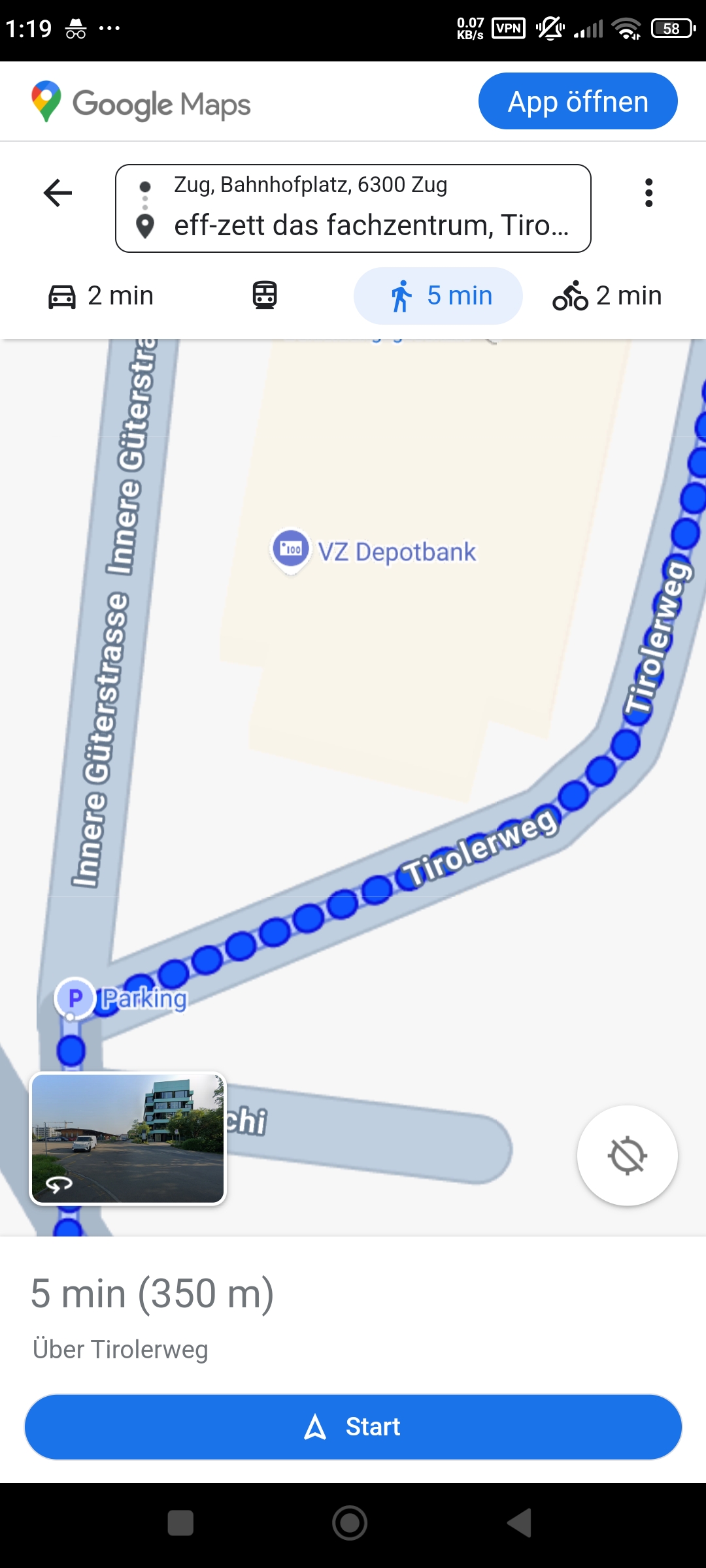The height and width of the screenshot is (1568, 706).
Task: Switch to cycling directions, 2 min
Action: click(x=607, y=296)
